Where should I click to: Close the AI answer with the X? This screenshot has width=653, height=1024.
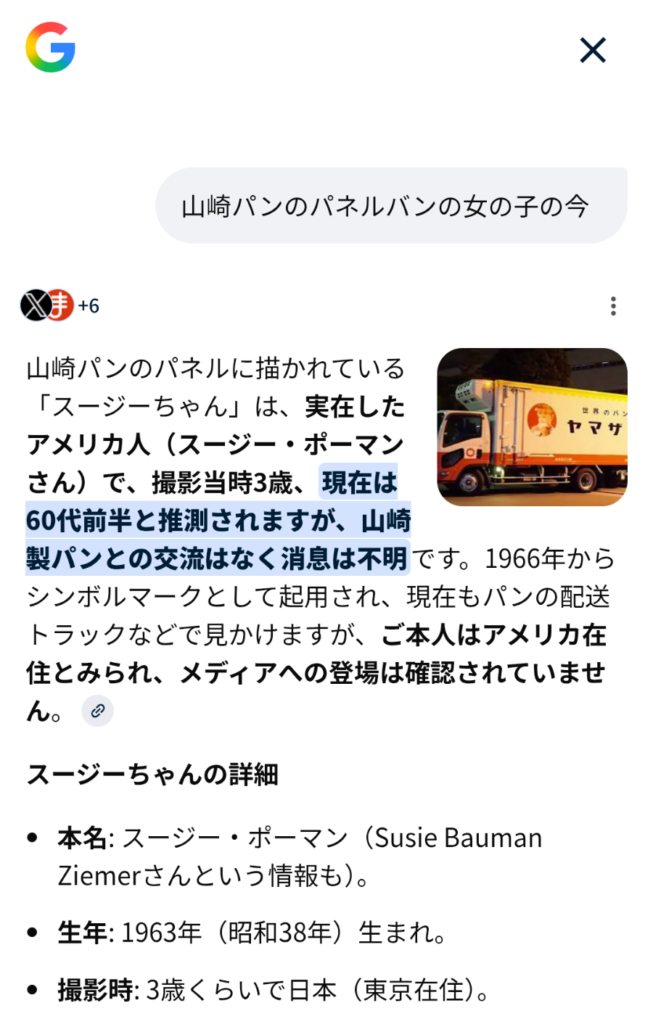[593, 50]
